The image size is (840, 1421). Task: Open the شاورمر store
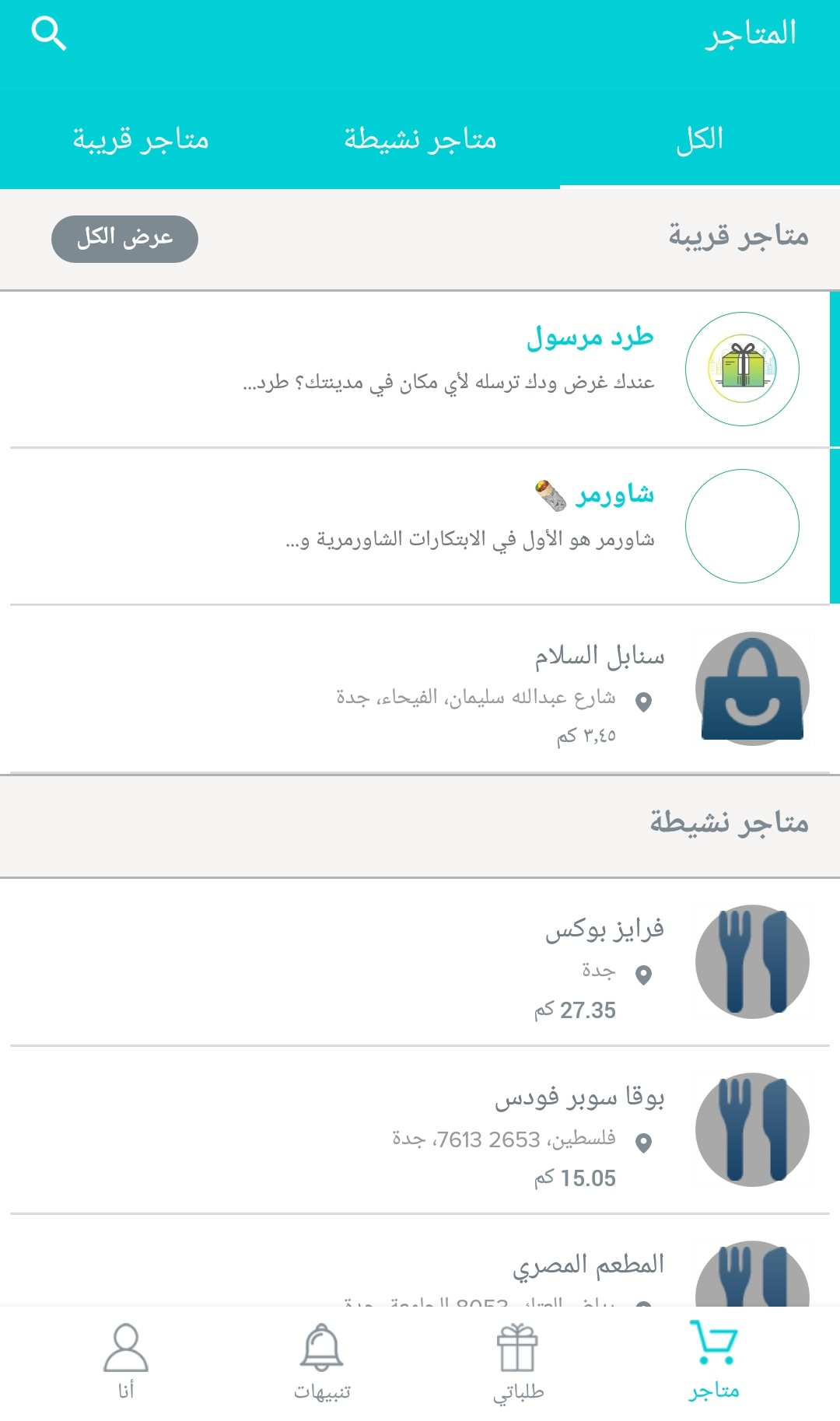tap(420, 527)
